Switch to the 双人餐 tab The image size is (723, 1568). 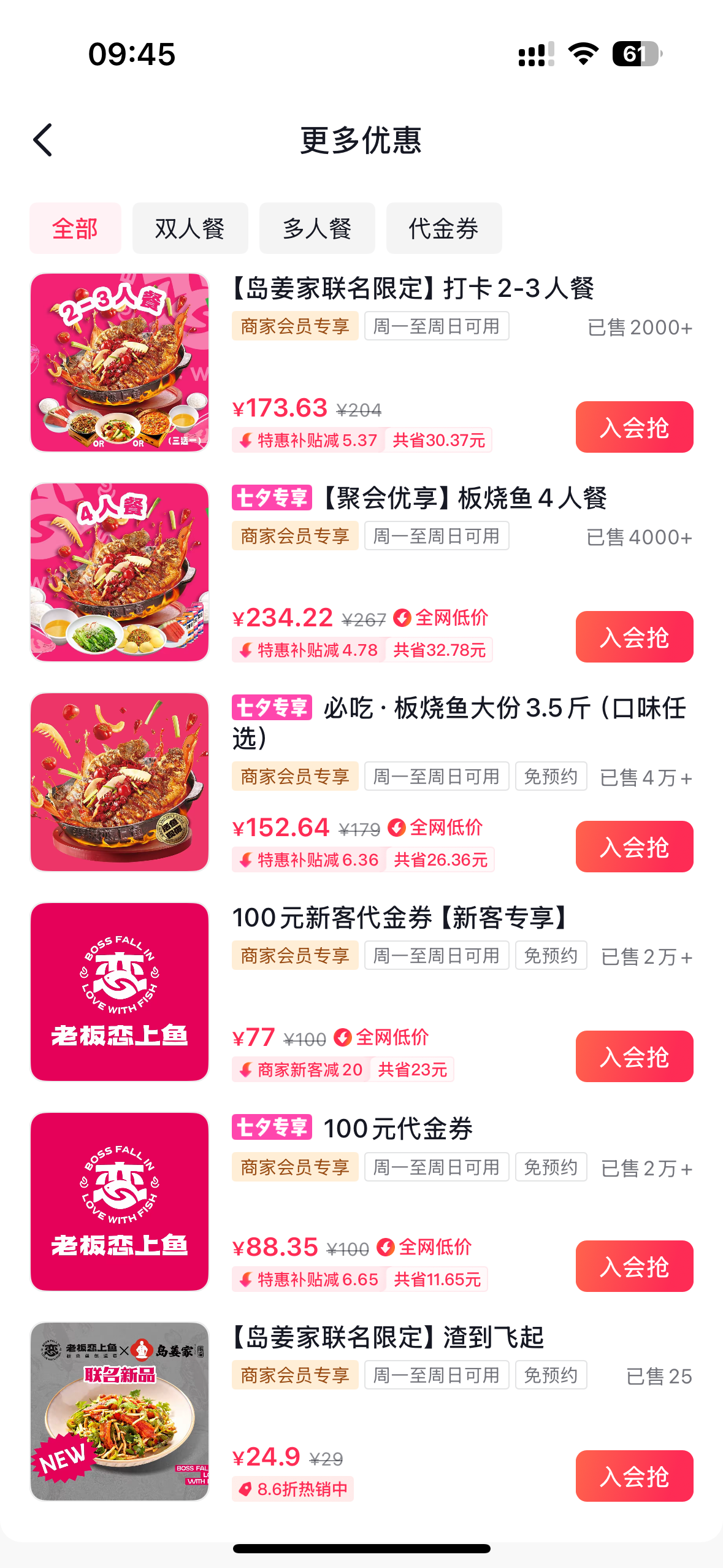point(190,228)
